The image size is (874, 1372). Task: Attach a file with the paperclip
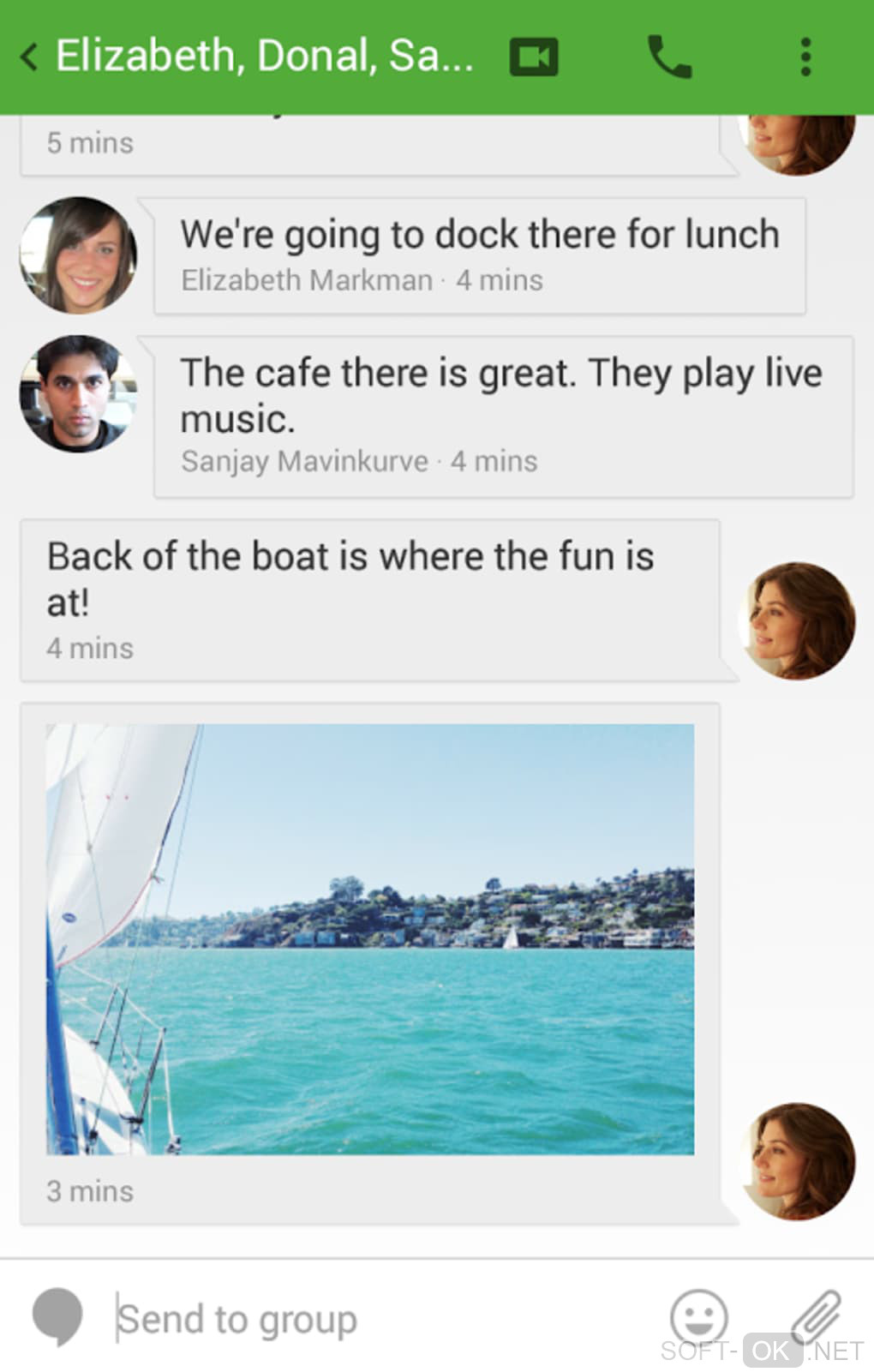pyautogui.click(x=816, y=1315)
